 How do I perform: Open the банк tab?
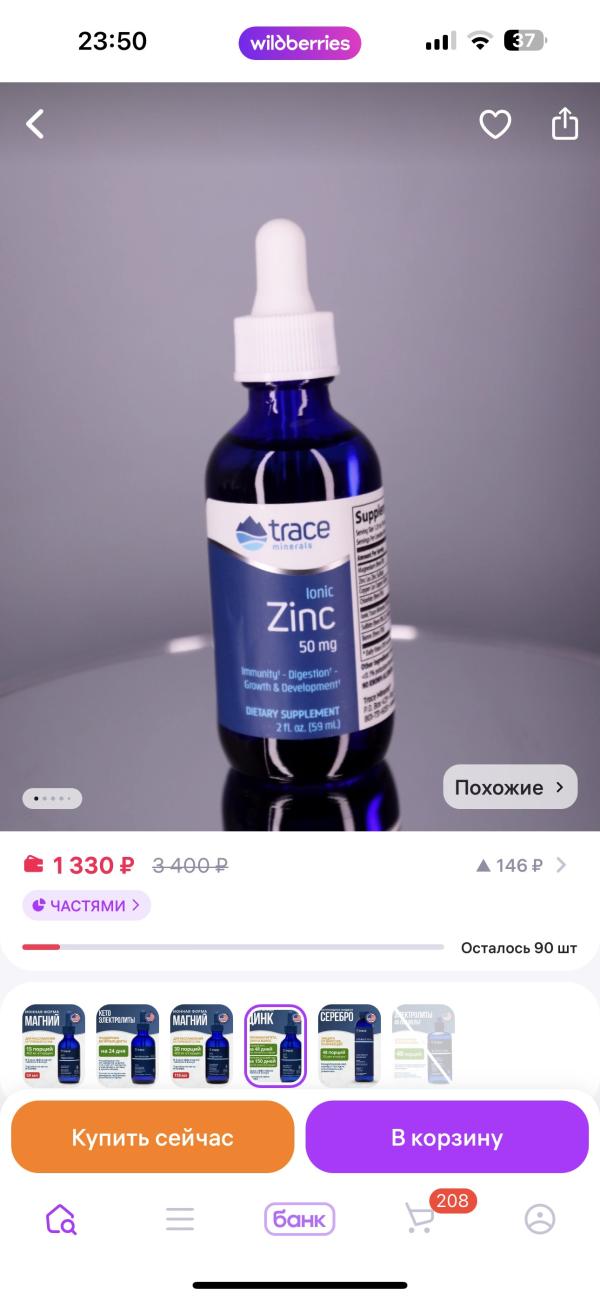(x=300, y=1219)
